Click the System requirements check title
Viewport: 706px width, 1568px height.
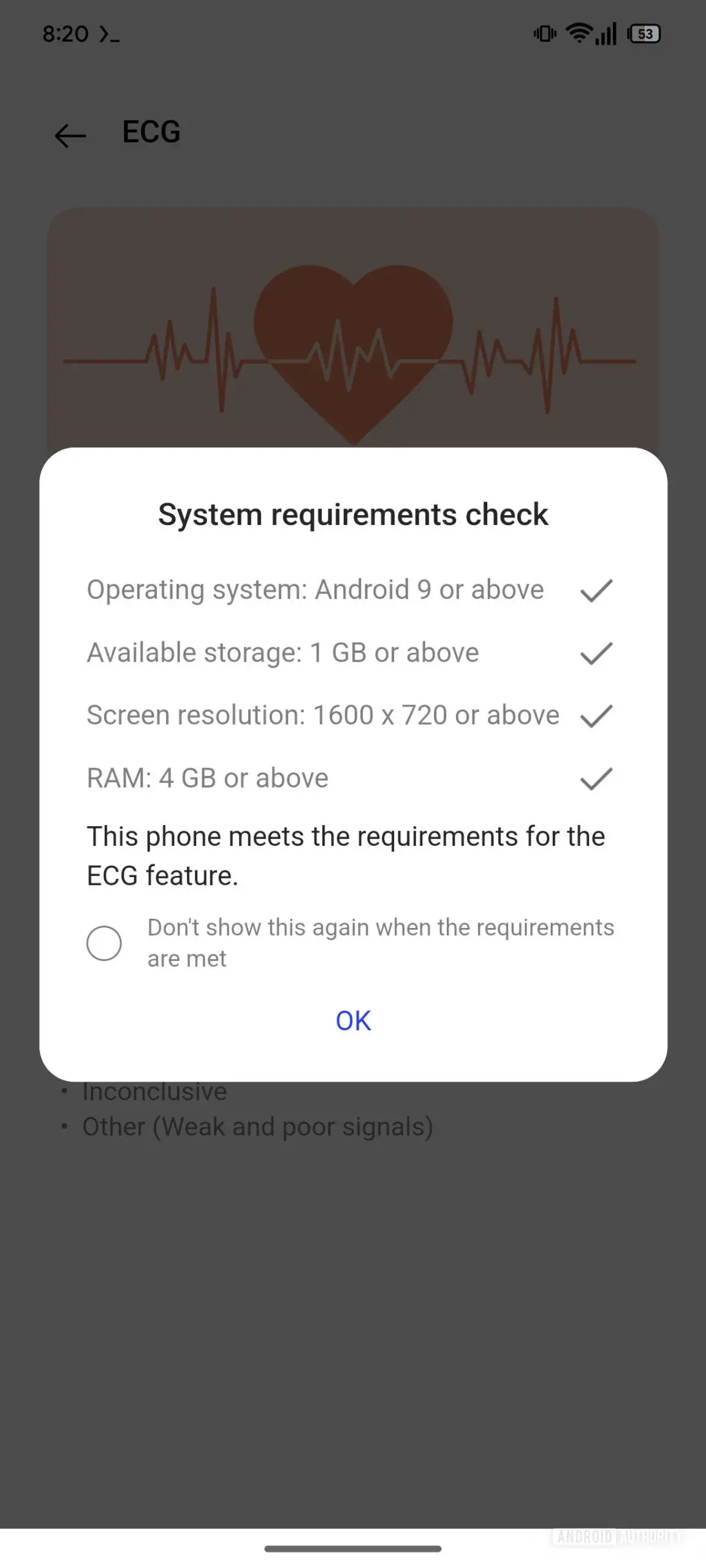353,514
